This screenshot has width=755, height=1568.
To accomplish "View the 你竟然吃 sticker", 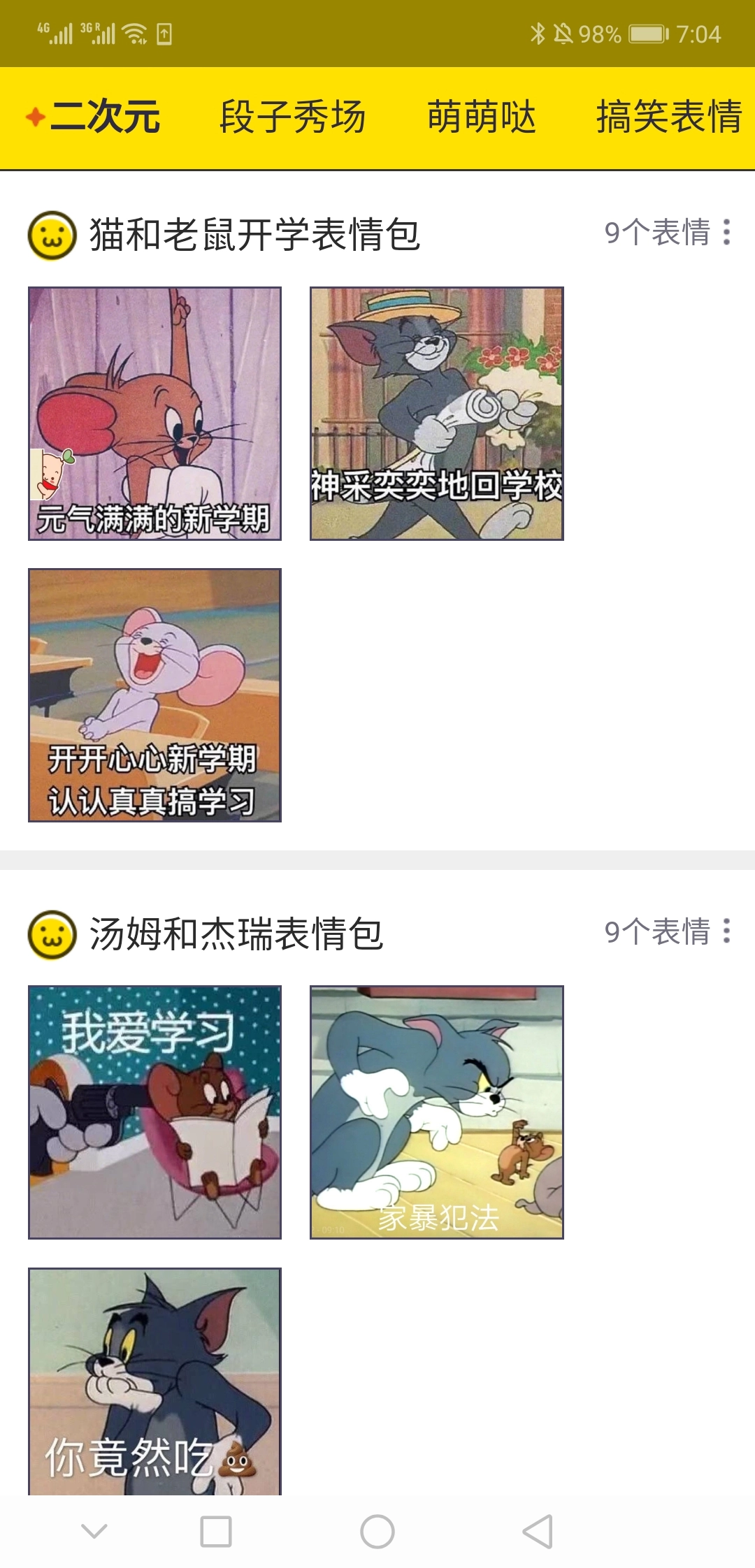I will [x=154, y=1381].
